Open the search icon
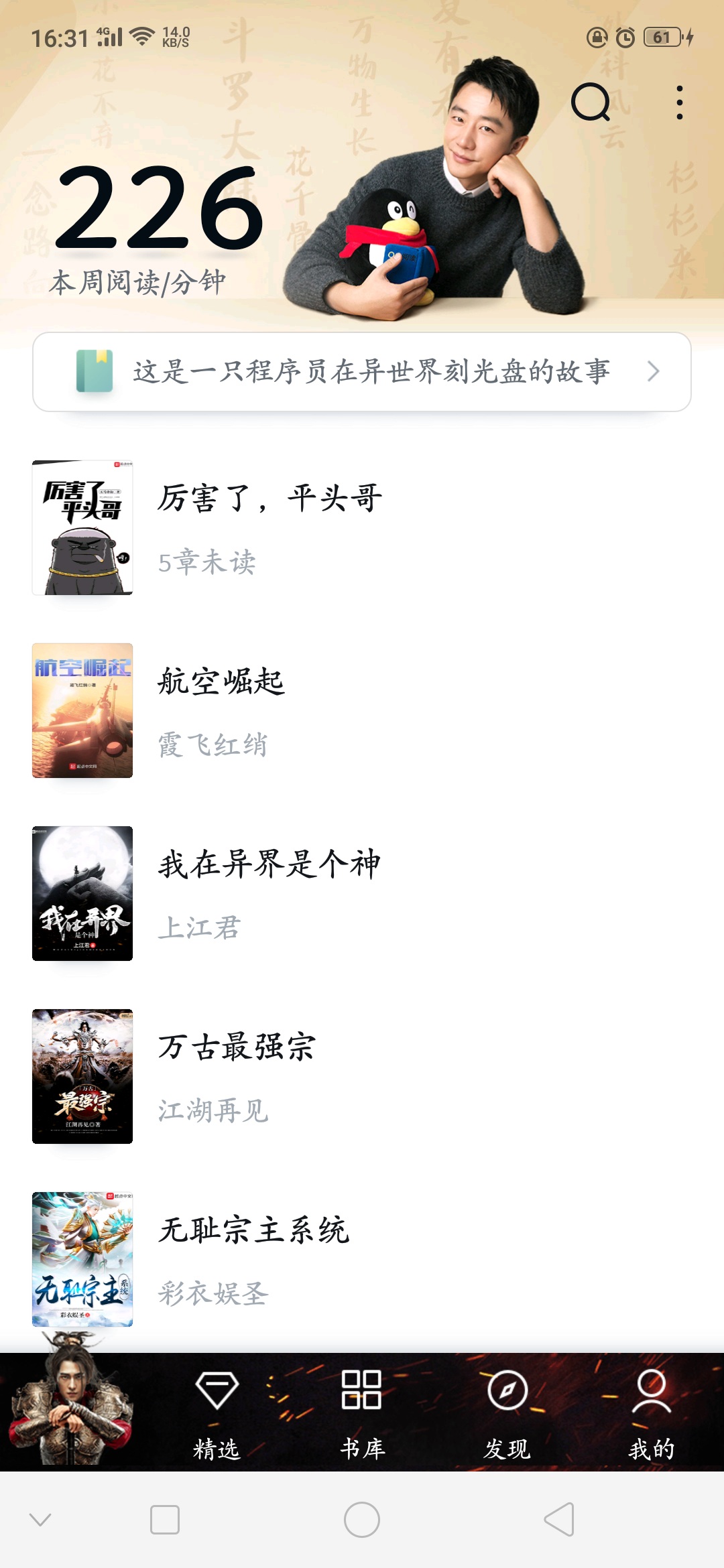Viewport: 724px width, 1568px height. point(591,103)
